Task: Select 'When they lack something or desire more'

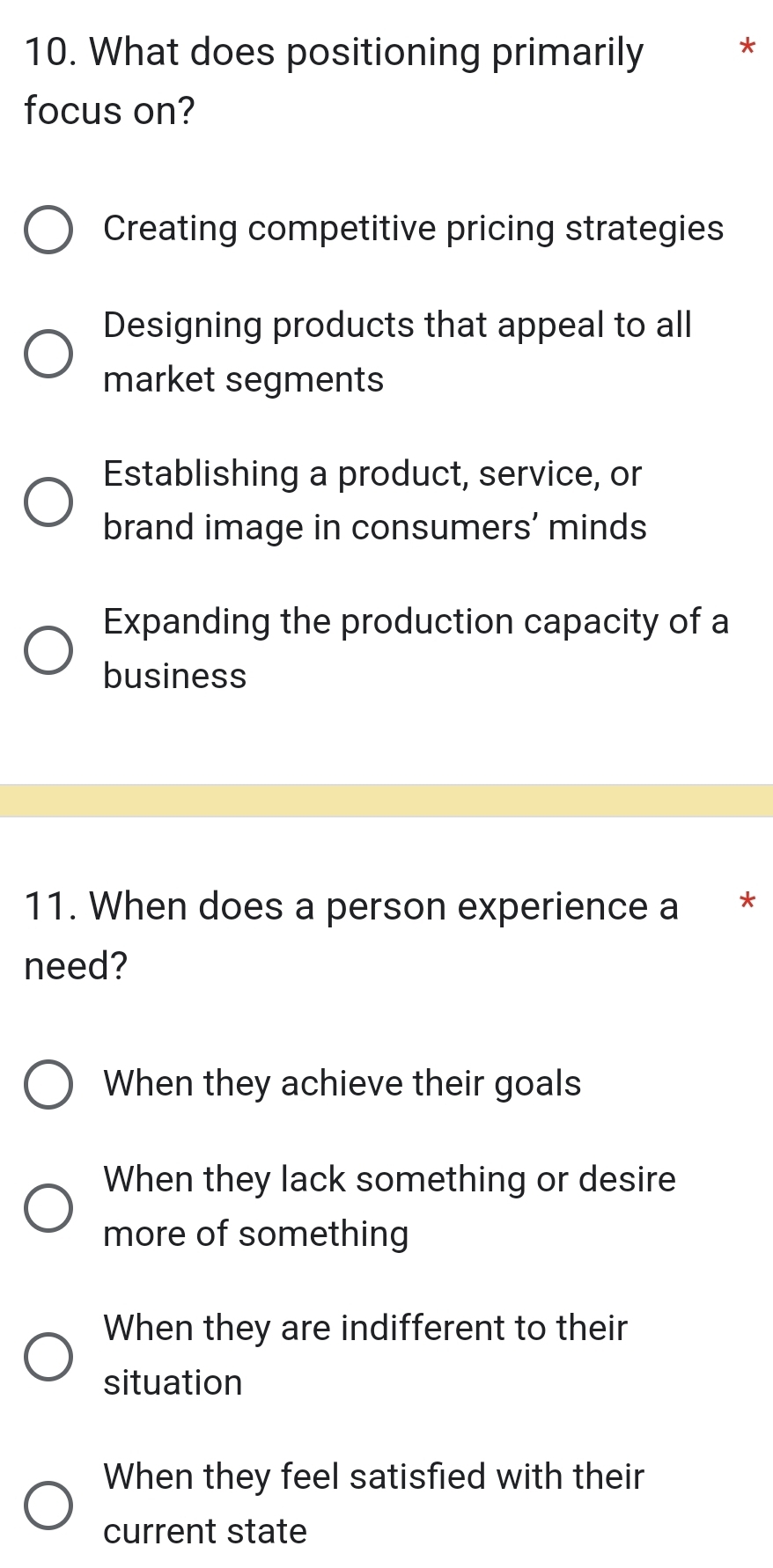Action: [x=48, y=1207]
